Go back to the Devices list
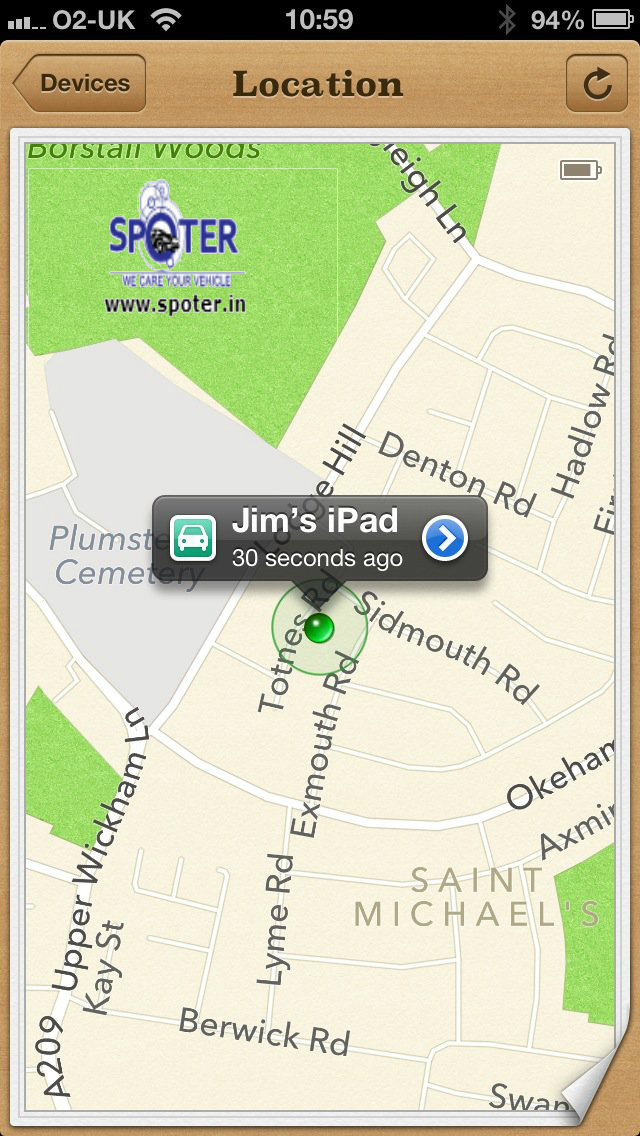The height and width of the screenshot is (1136, 640). point(82,84)
